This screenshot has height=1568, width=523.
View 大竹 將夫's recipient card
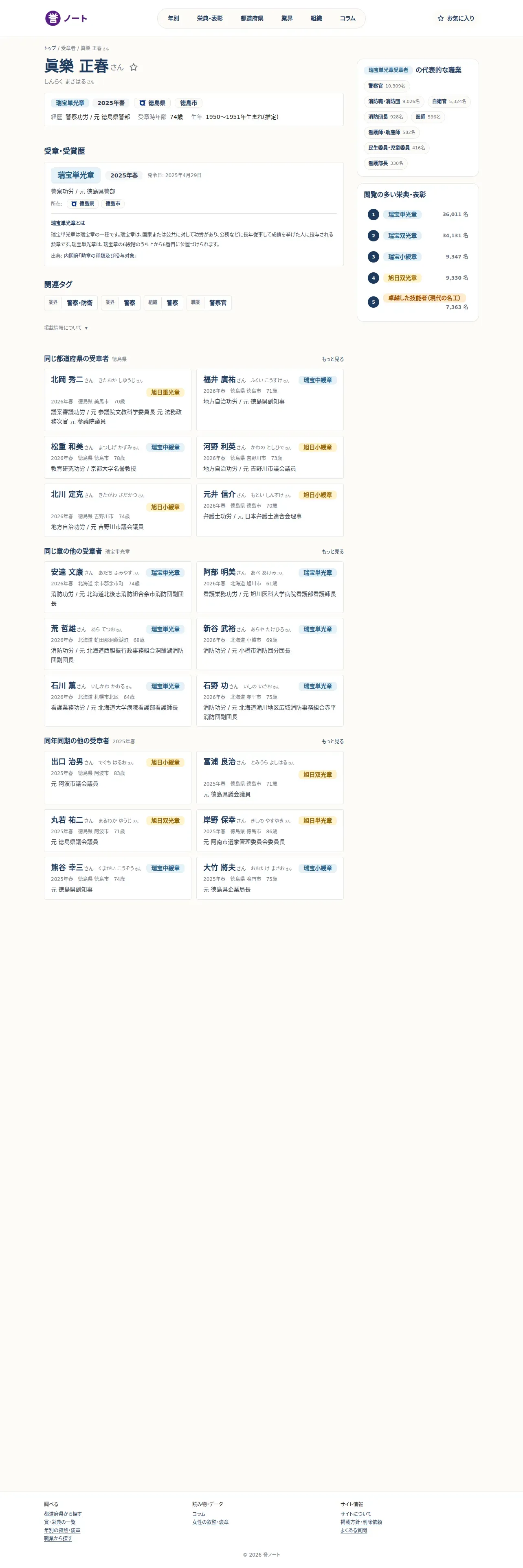(270, 878)
